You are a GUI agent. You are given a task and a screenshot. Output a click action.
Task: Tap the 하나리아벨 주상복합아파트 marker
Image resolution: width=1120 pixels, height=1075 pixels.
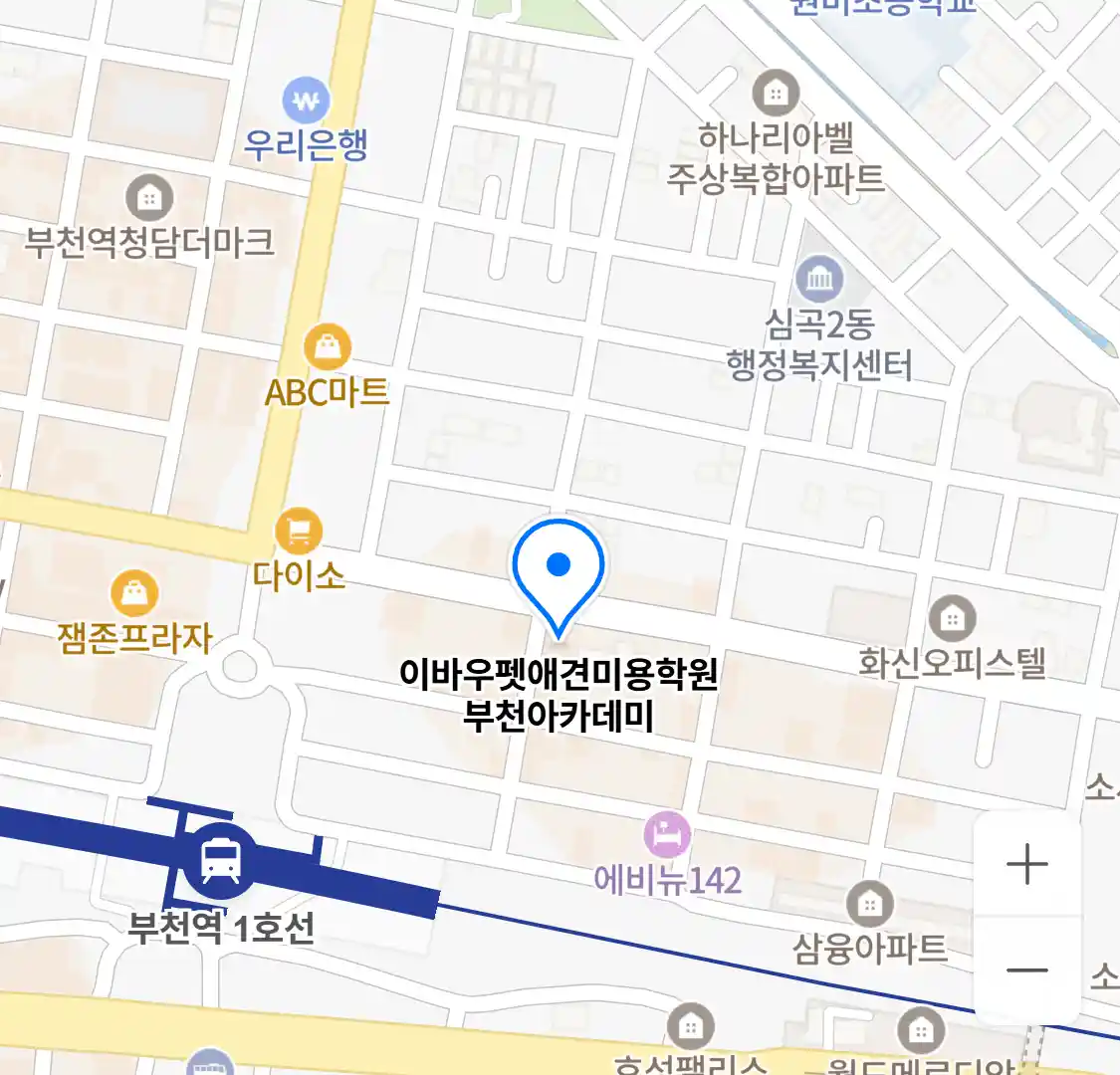[776, 94]
